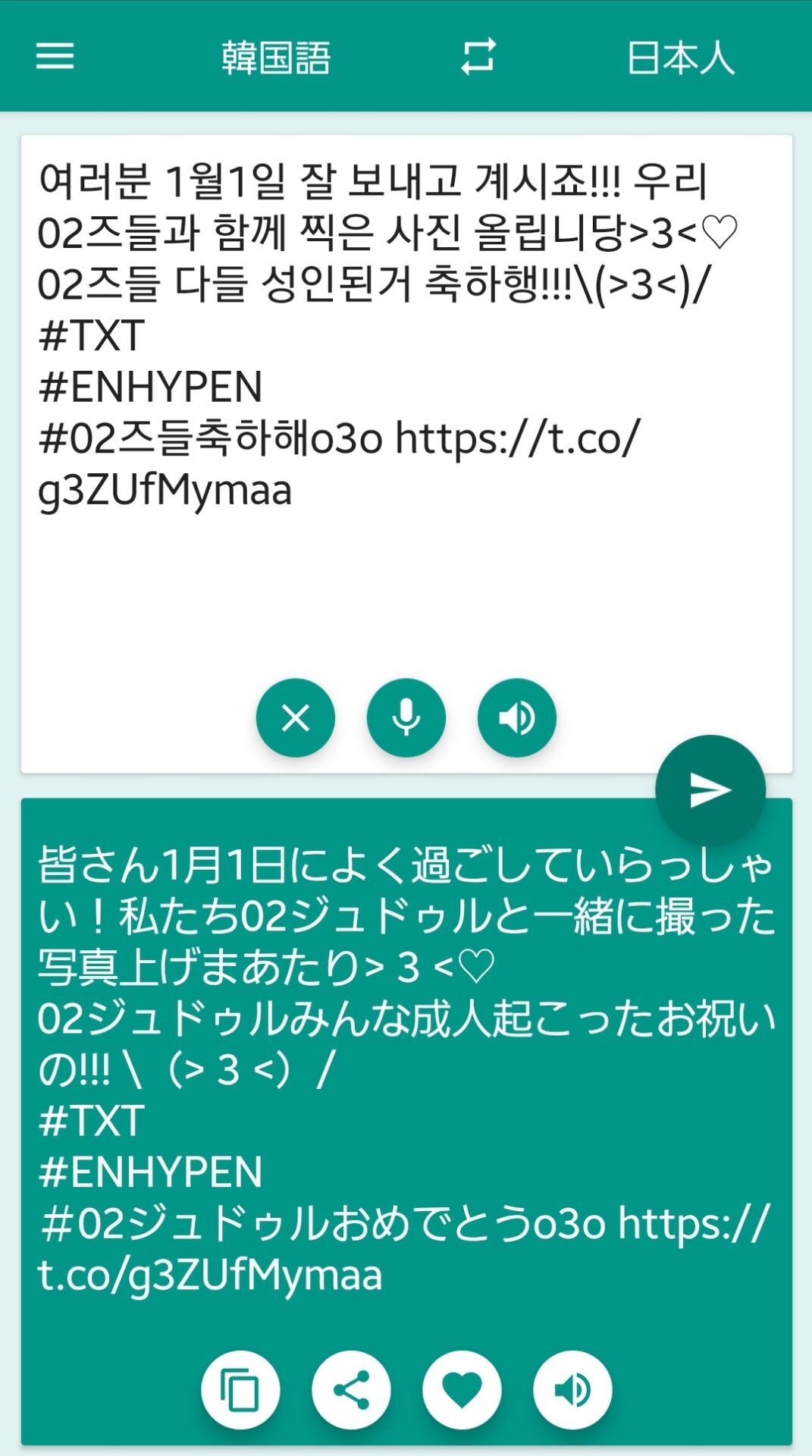Tap the Korean text input box

(x=406, y=409)
